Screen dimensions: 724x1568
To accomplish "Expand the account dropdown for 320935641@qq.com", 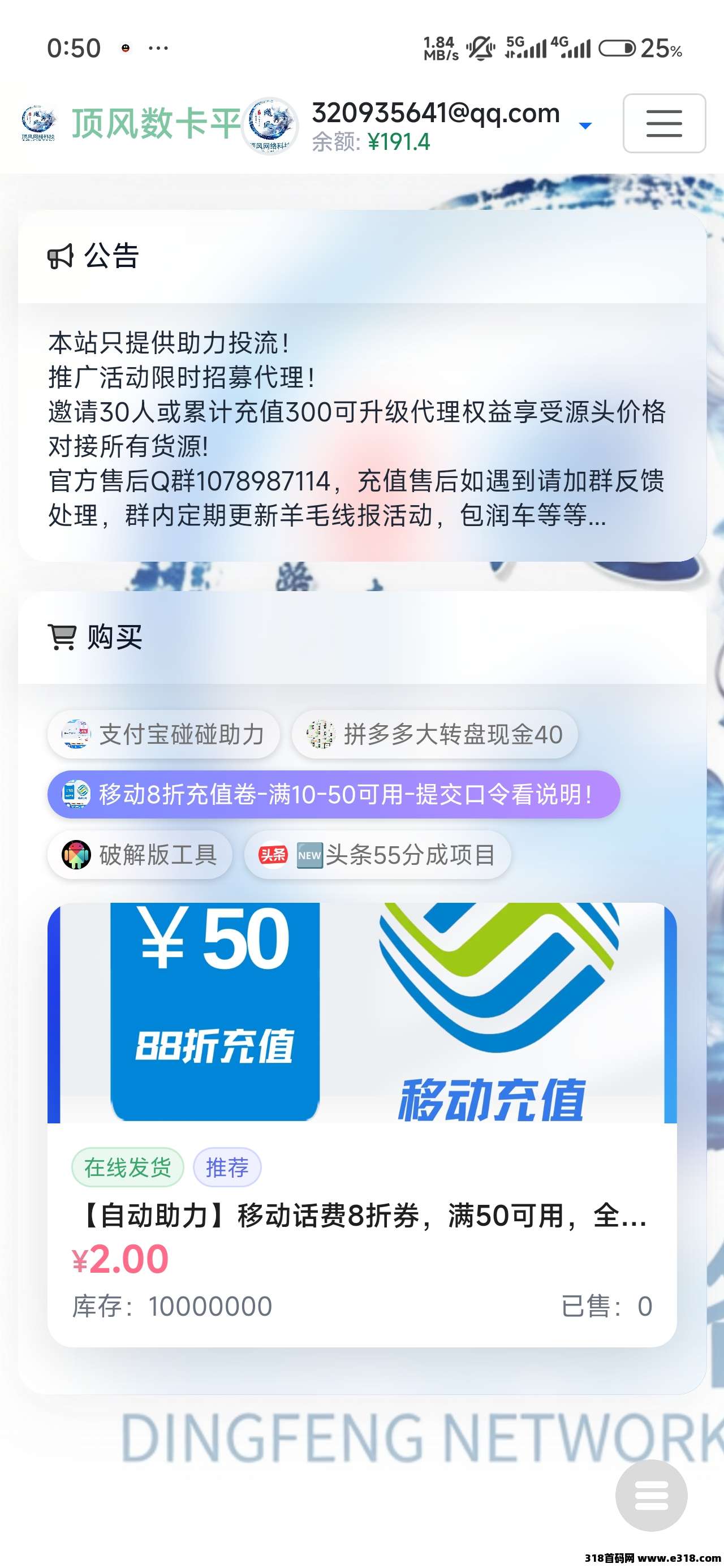I will point(584,126).
